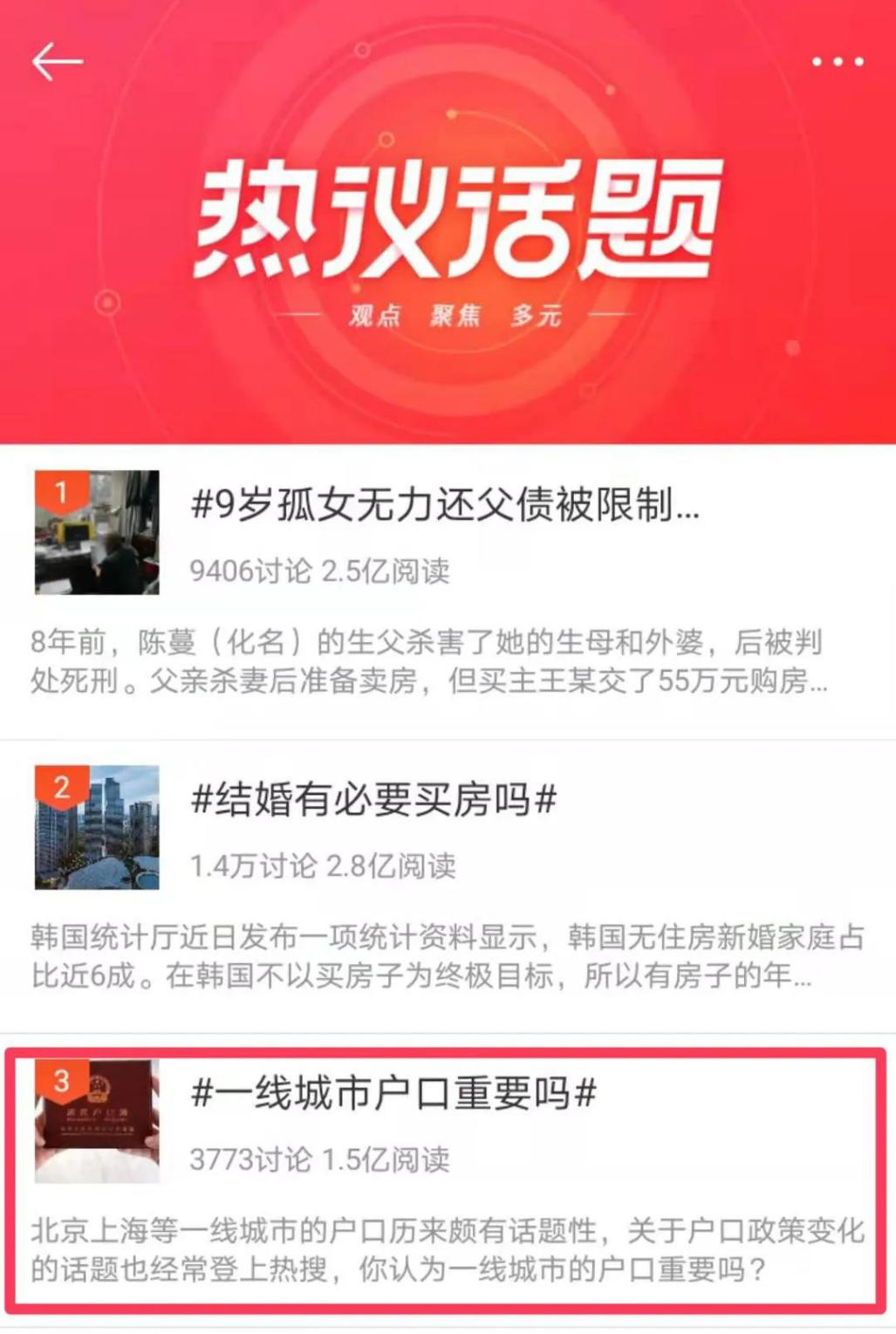The image size is (896, 1334).
Task: Open topic #9岁孤女无力还父债被限制
Action: [x=444, y=505]
